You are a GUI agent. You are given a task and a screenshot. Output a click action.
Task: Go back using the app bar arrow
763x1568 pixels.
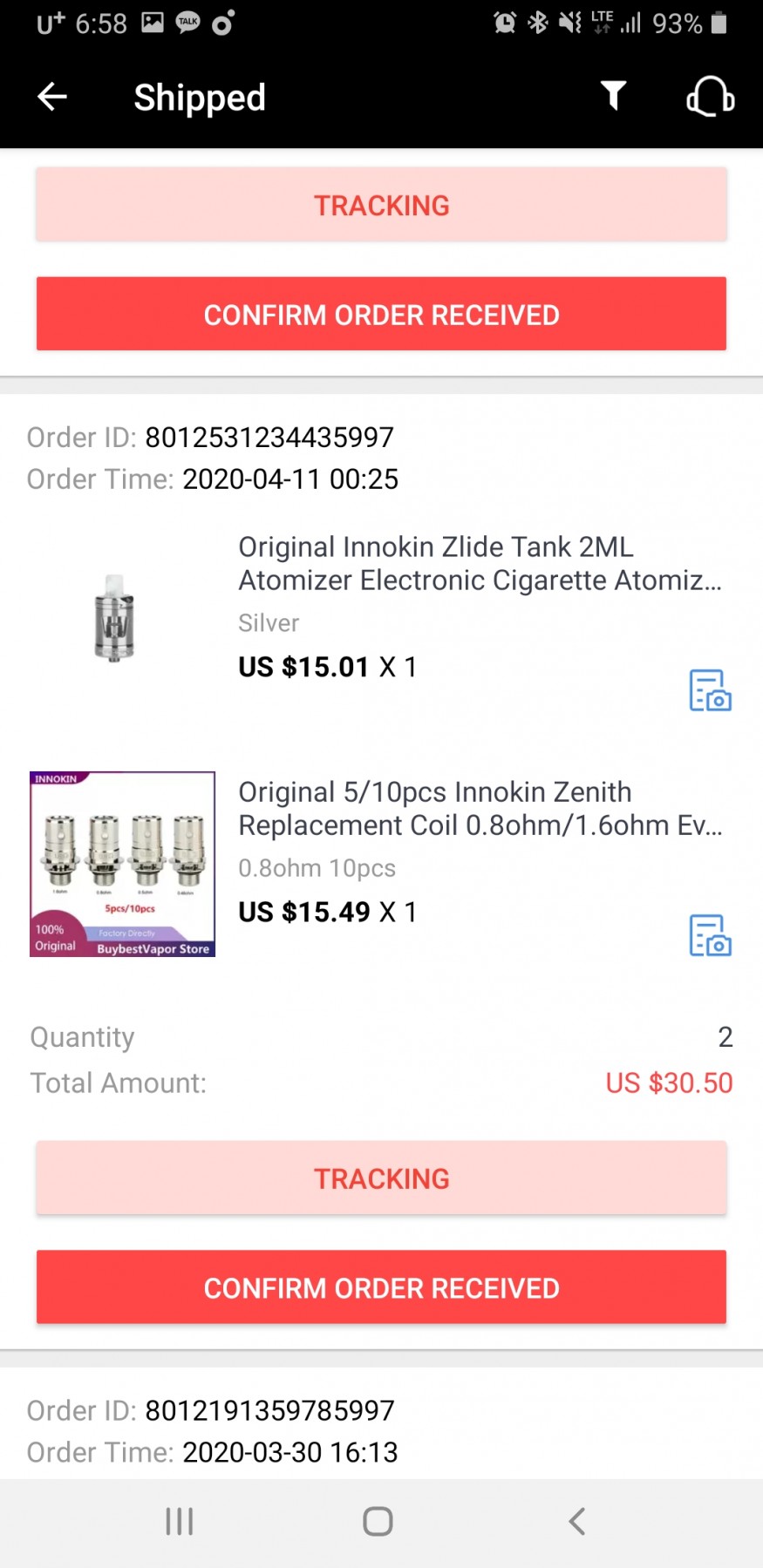[x=52, y=97]
